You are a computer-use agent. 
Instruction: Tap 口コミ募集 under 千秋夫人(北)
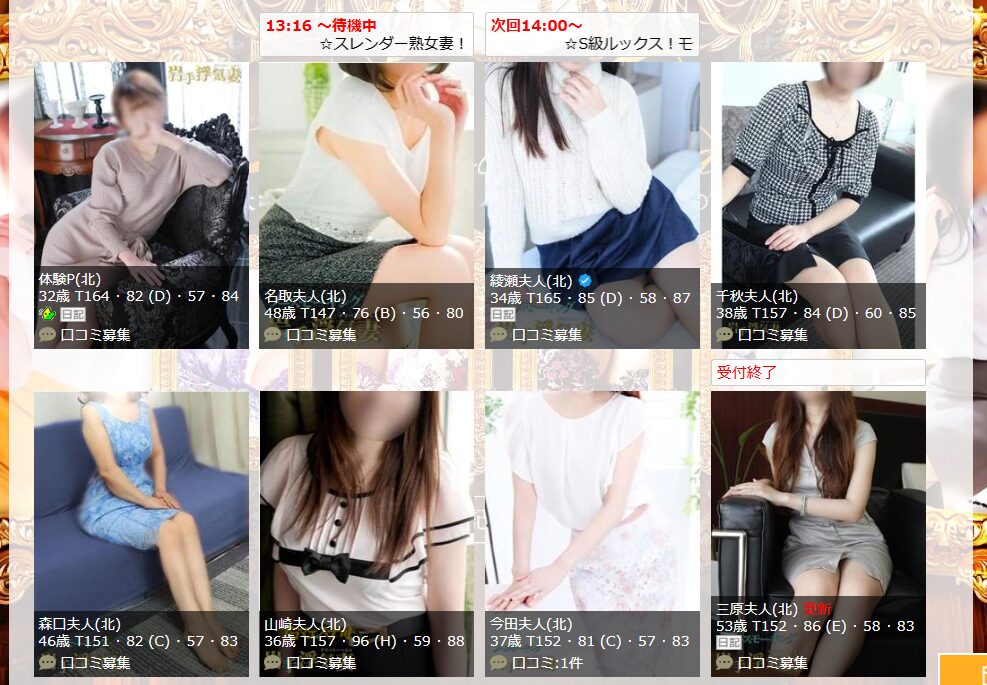772,335
